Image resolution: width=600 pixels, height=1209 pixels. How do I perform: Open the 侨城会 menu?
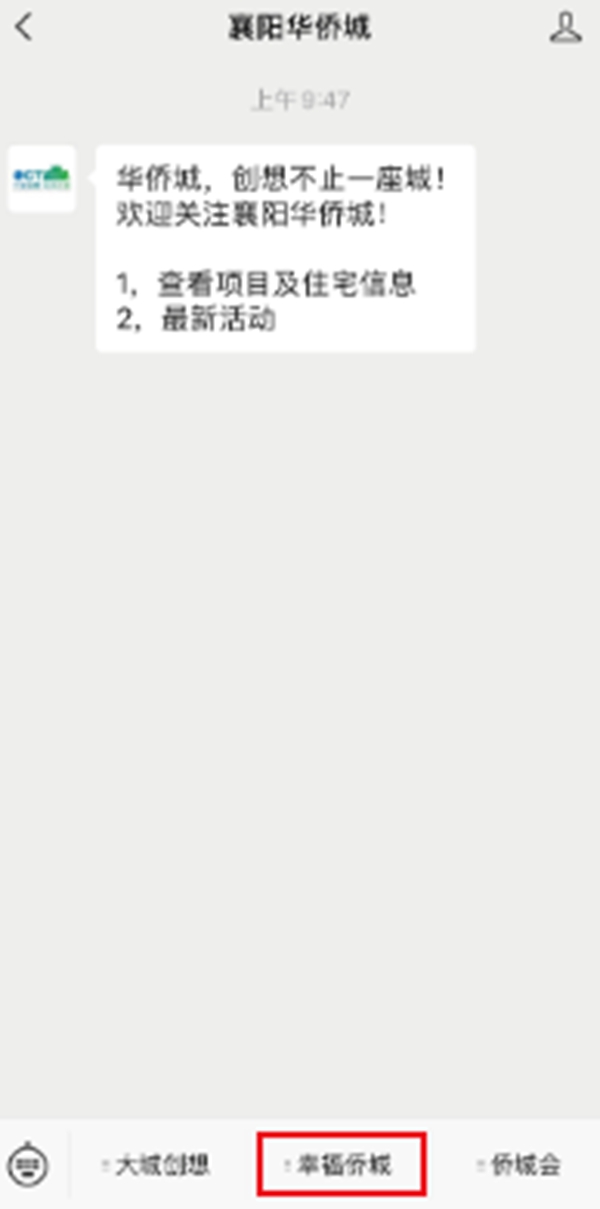pyautogui.click(x=520, y=1164)
